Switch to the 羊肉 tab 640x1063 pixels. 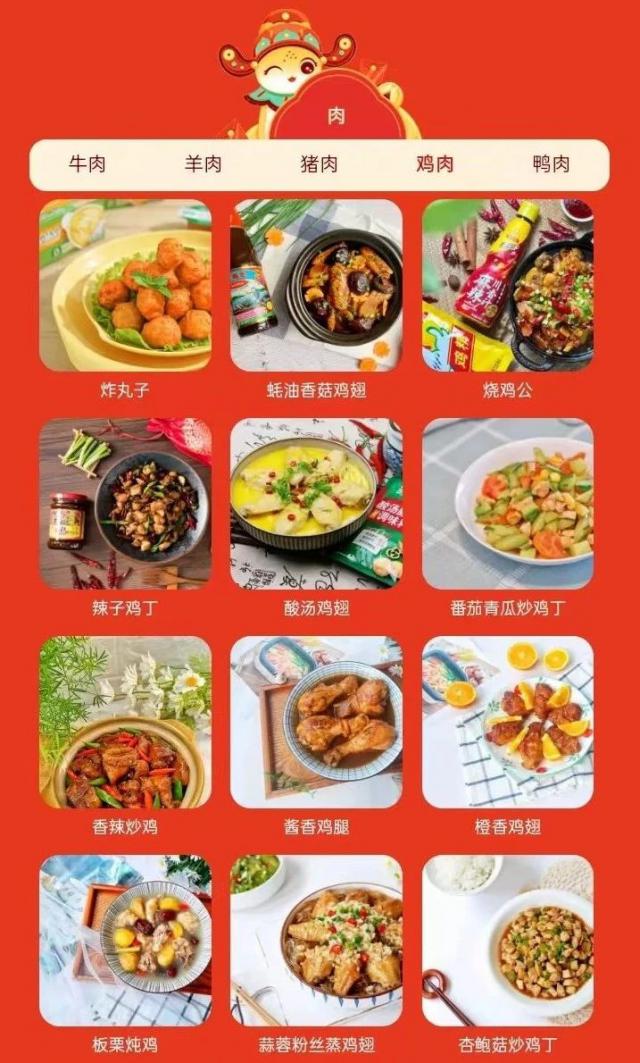click(203, 164)
